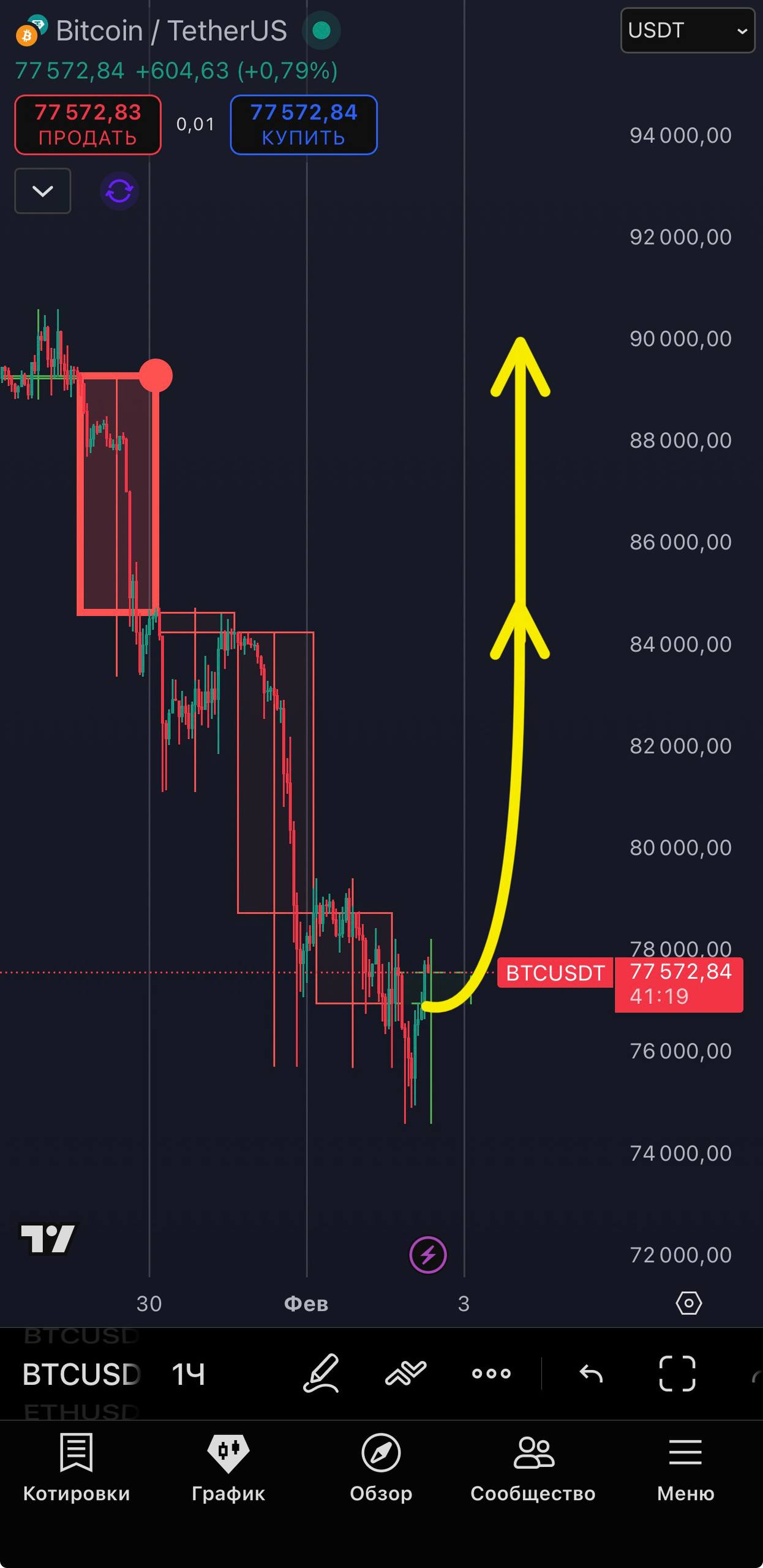763x1568 pixels.
Task: Open the three-dot more options
Action: [x=491, y=1373]
